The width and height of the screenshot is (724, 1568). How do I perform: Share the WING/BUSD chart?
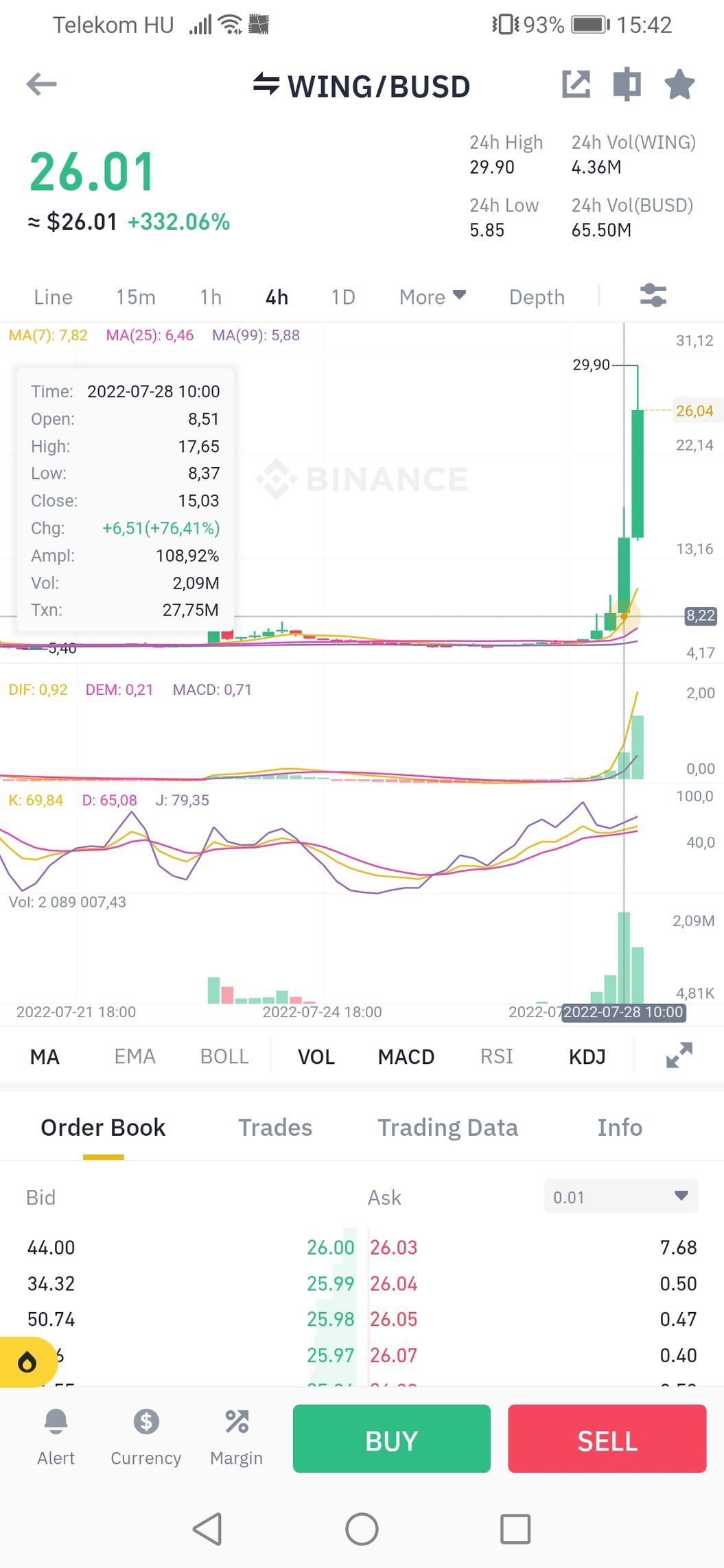point(576,84)
